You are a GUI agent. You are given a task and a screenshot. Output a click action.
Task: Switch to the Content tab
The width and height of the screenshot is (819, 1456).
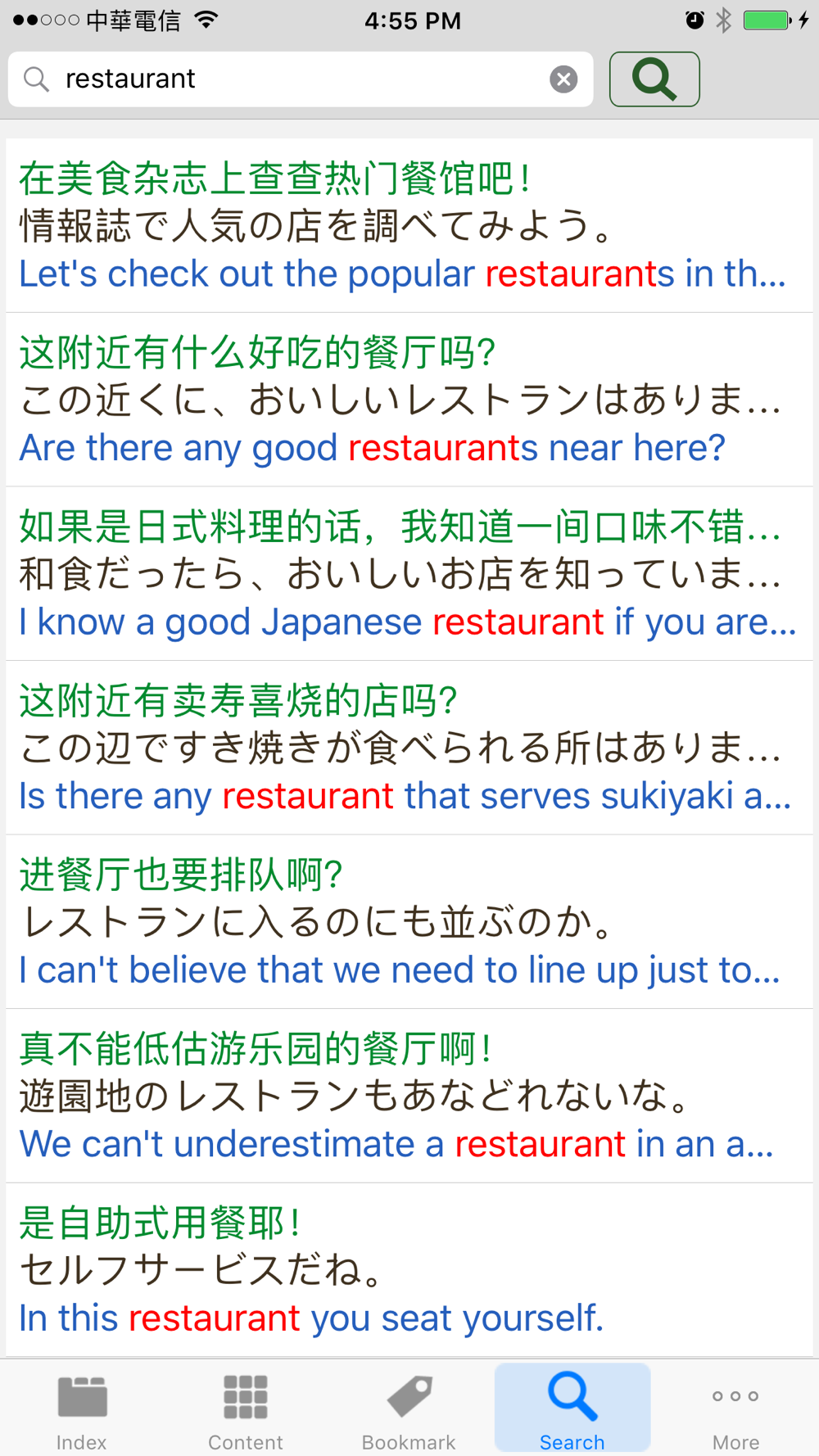pyautogui.click(x=245, y=1409)
